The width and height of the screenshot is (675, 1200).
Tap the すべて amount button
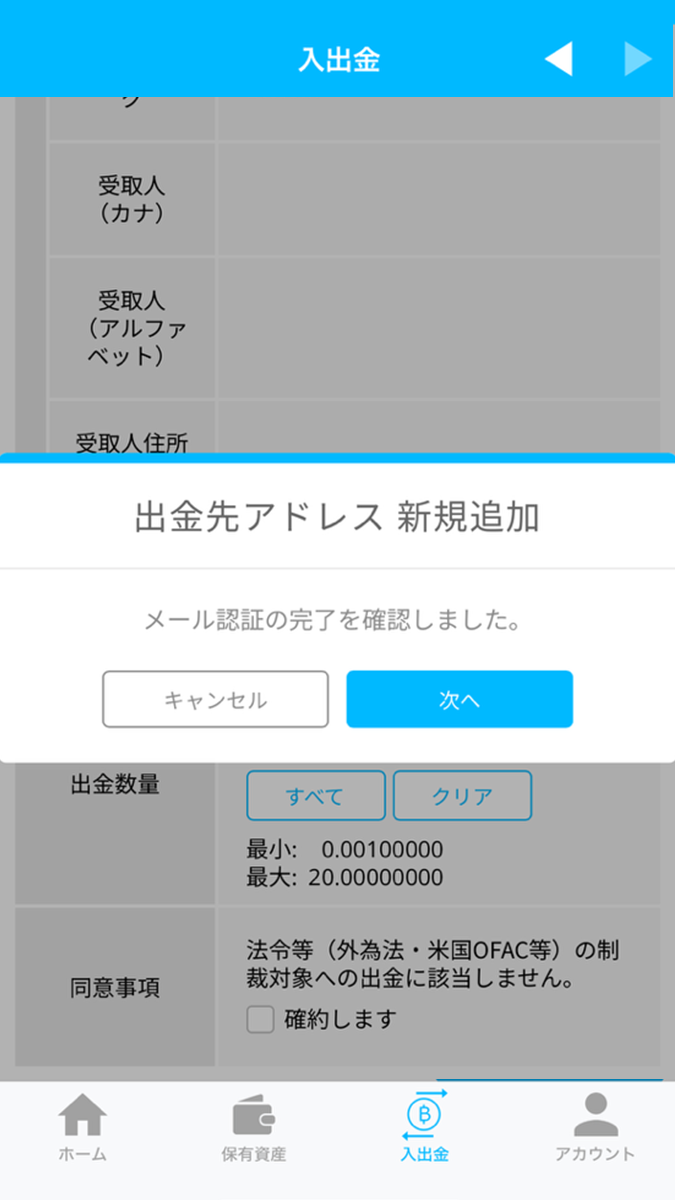point(316,796)
